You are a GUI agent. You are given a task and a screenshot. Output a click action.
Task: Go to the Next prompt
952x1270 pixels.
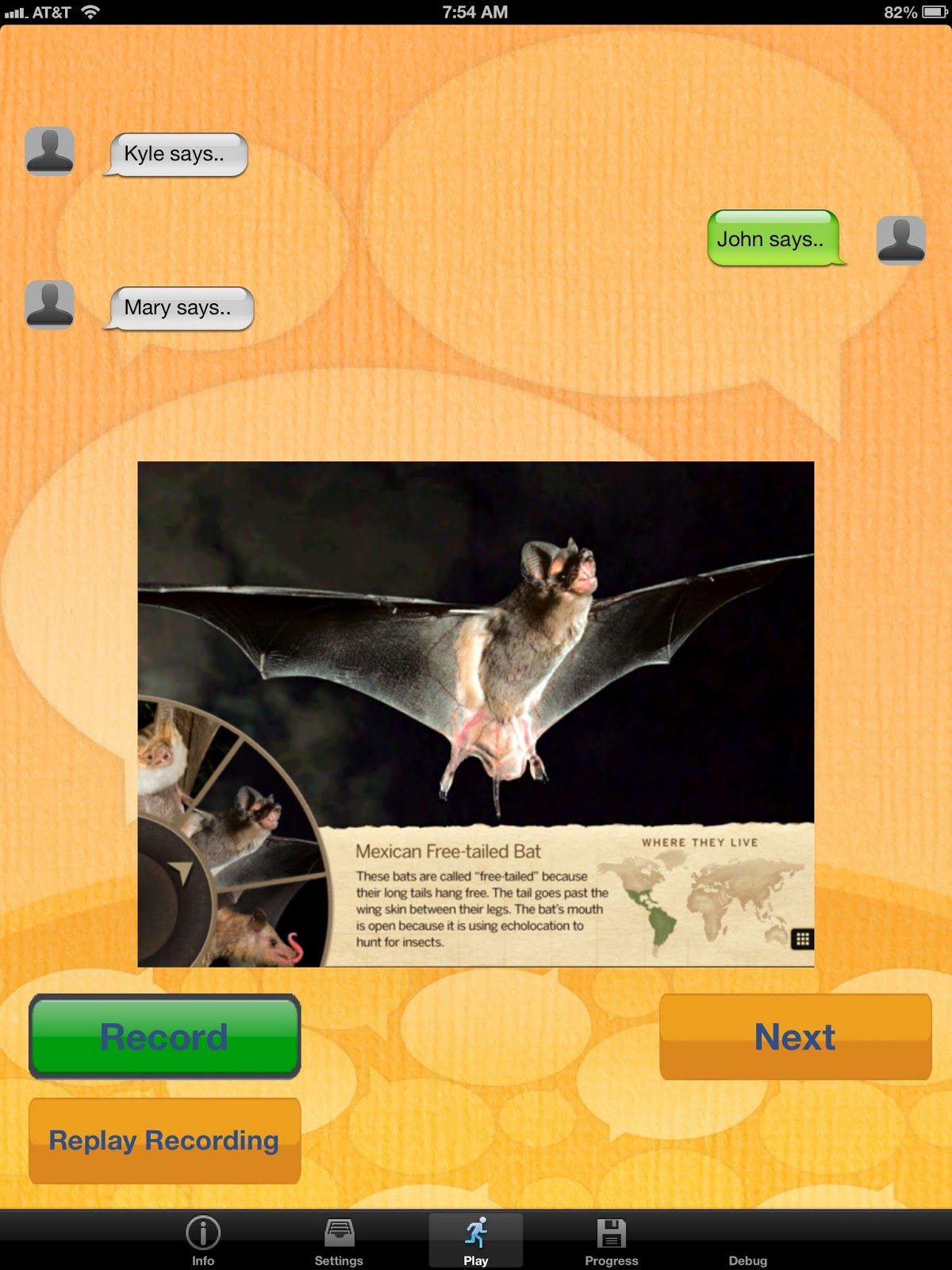tap(795, 1036)
